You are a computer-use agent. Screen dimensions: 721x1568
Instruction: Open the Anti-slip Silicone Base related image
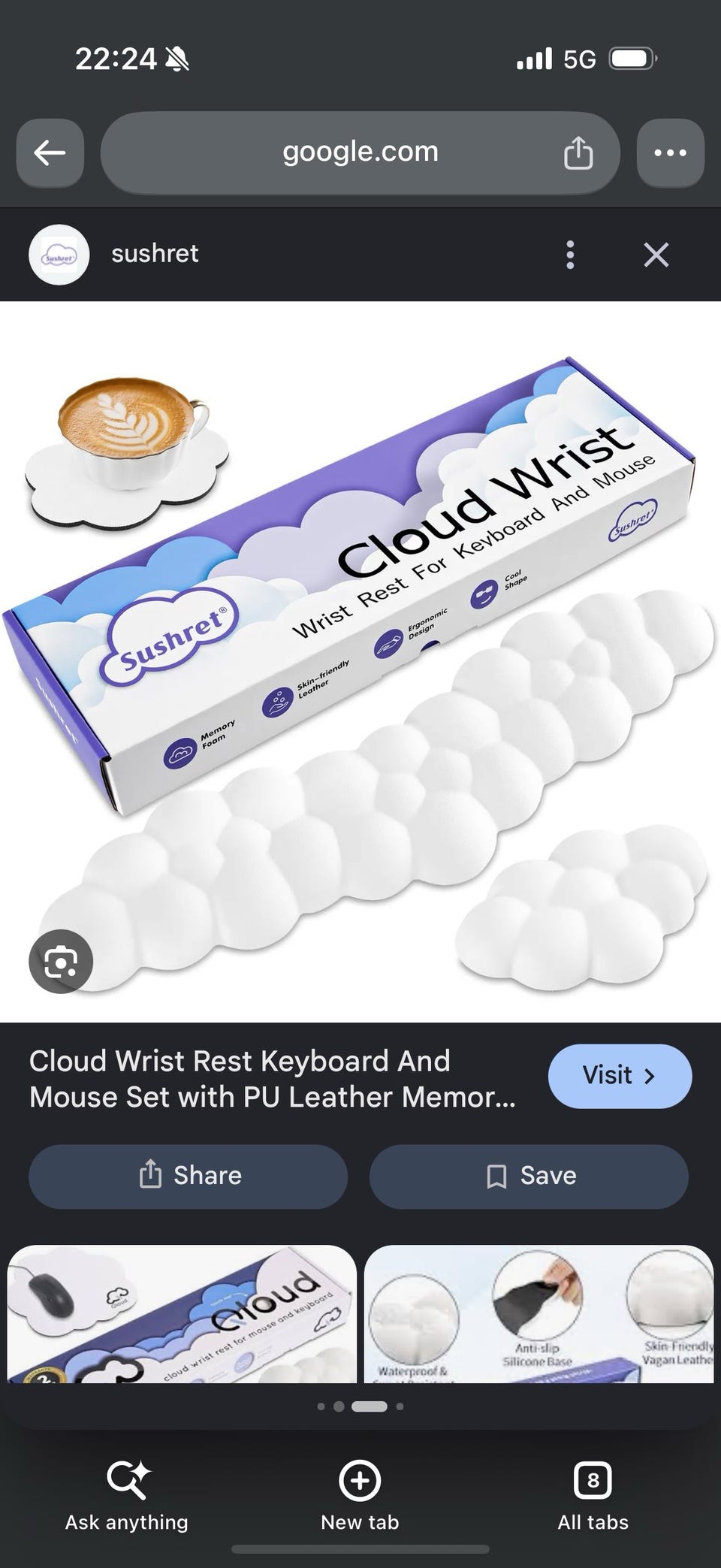(x=538, y=1314)
